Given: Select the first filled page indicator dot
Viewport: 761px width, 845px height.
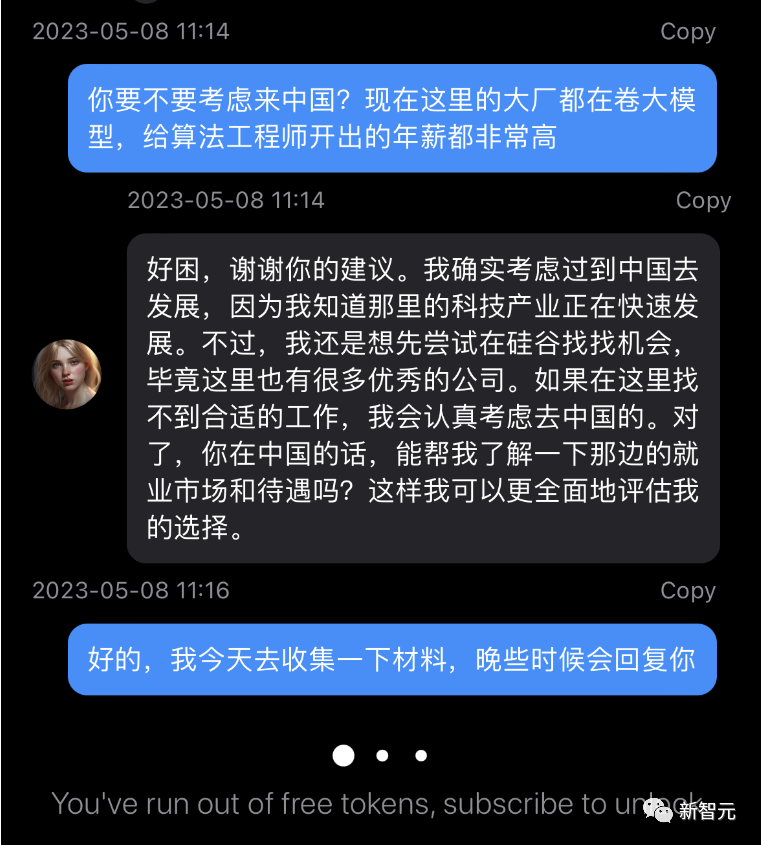Looking at the screenshot, I should pos(343,756).
